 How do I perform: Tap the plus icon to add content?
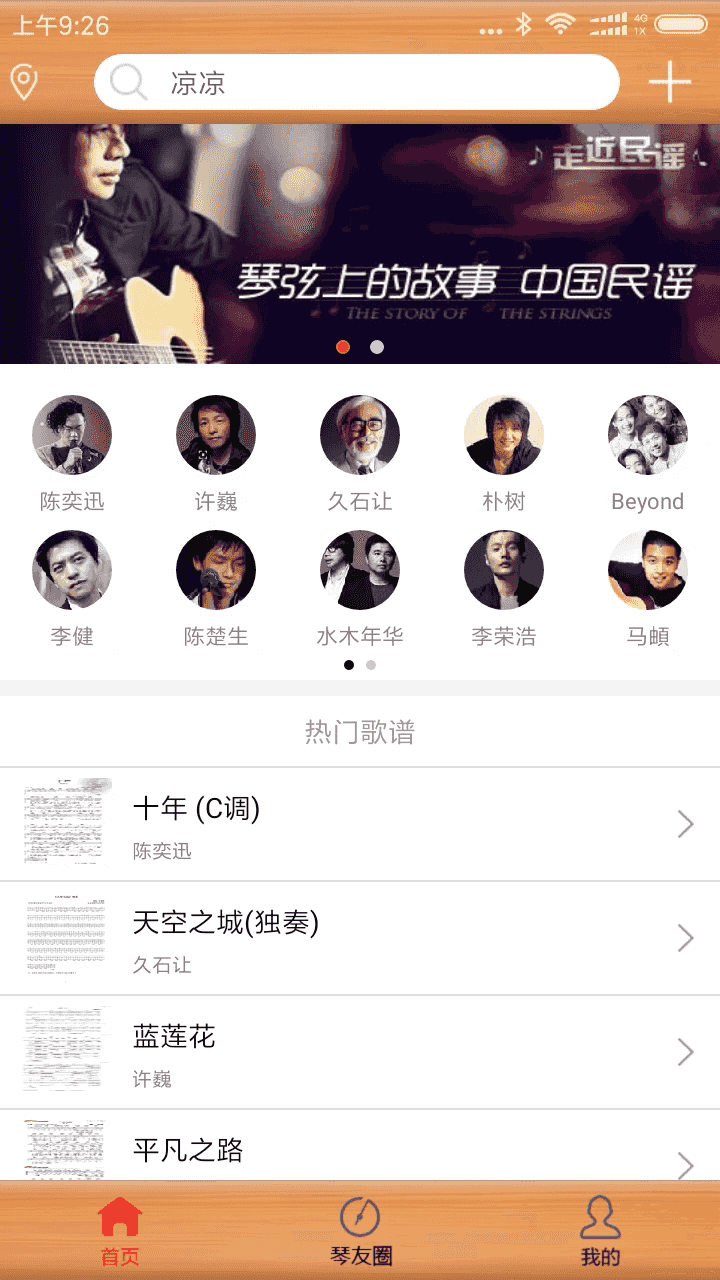[x=668, y=81]
